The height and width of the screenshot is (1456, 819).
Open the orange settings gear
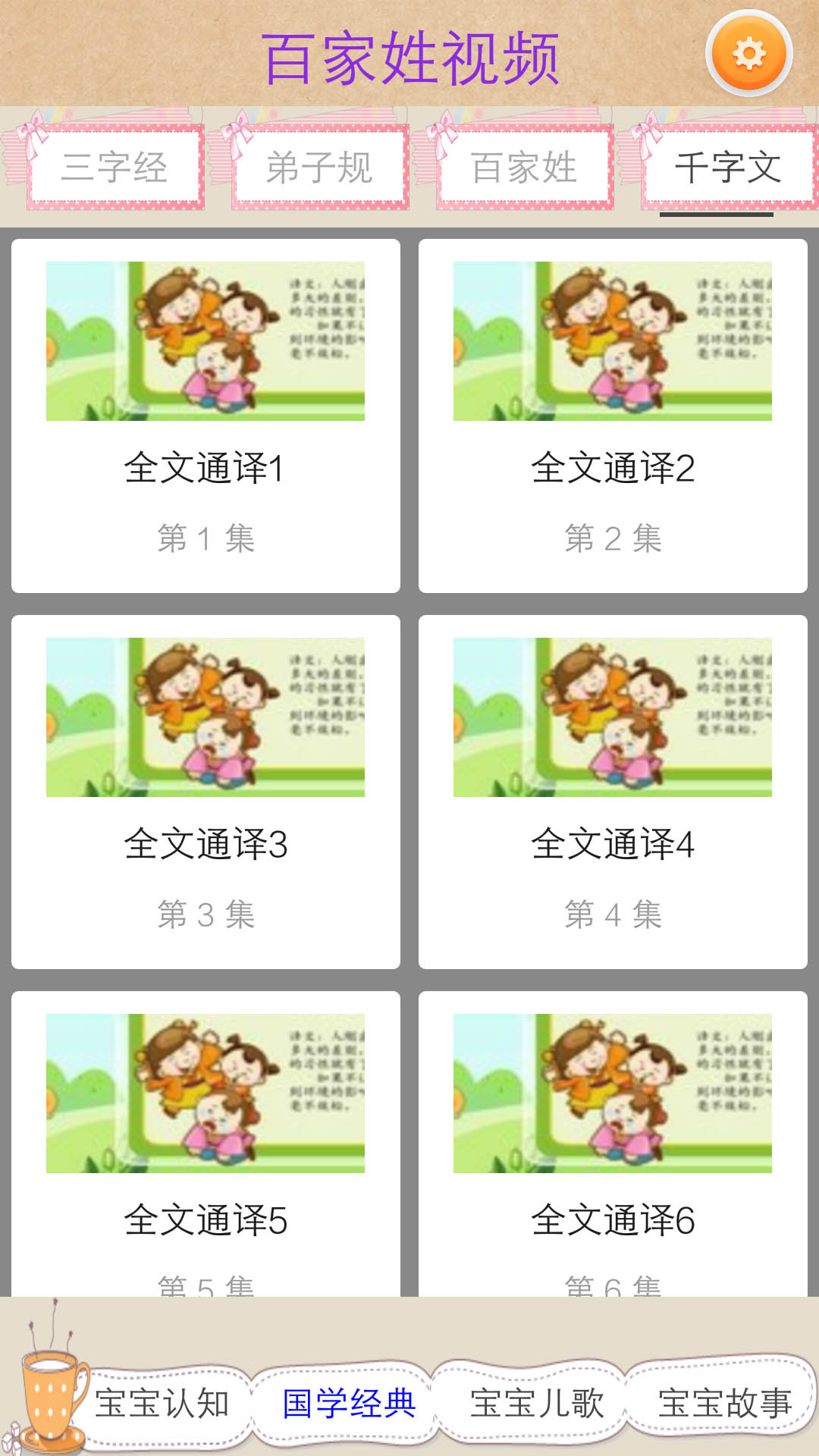(749, 54)
